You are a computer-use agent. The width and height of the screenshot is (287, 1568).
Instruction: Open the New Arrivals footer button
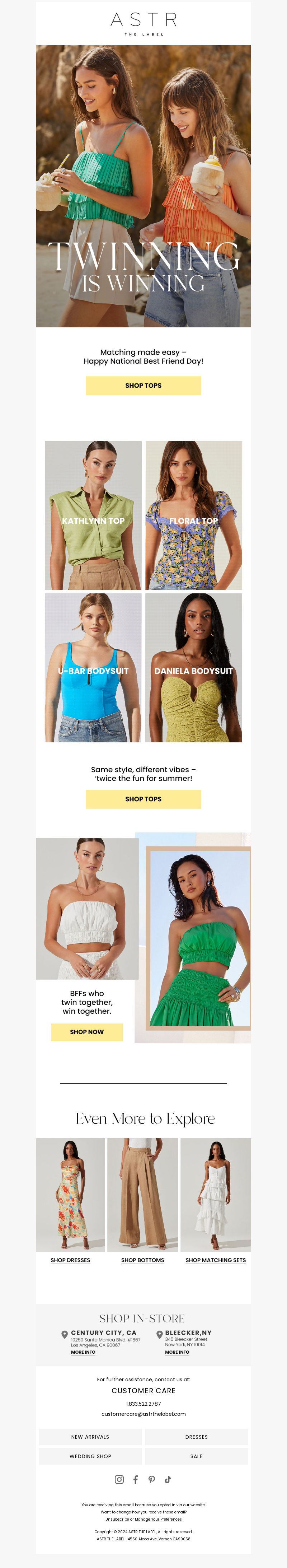tap(90, 1437)
